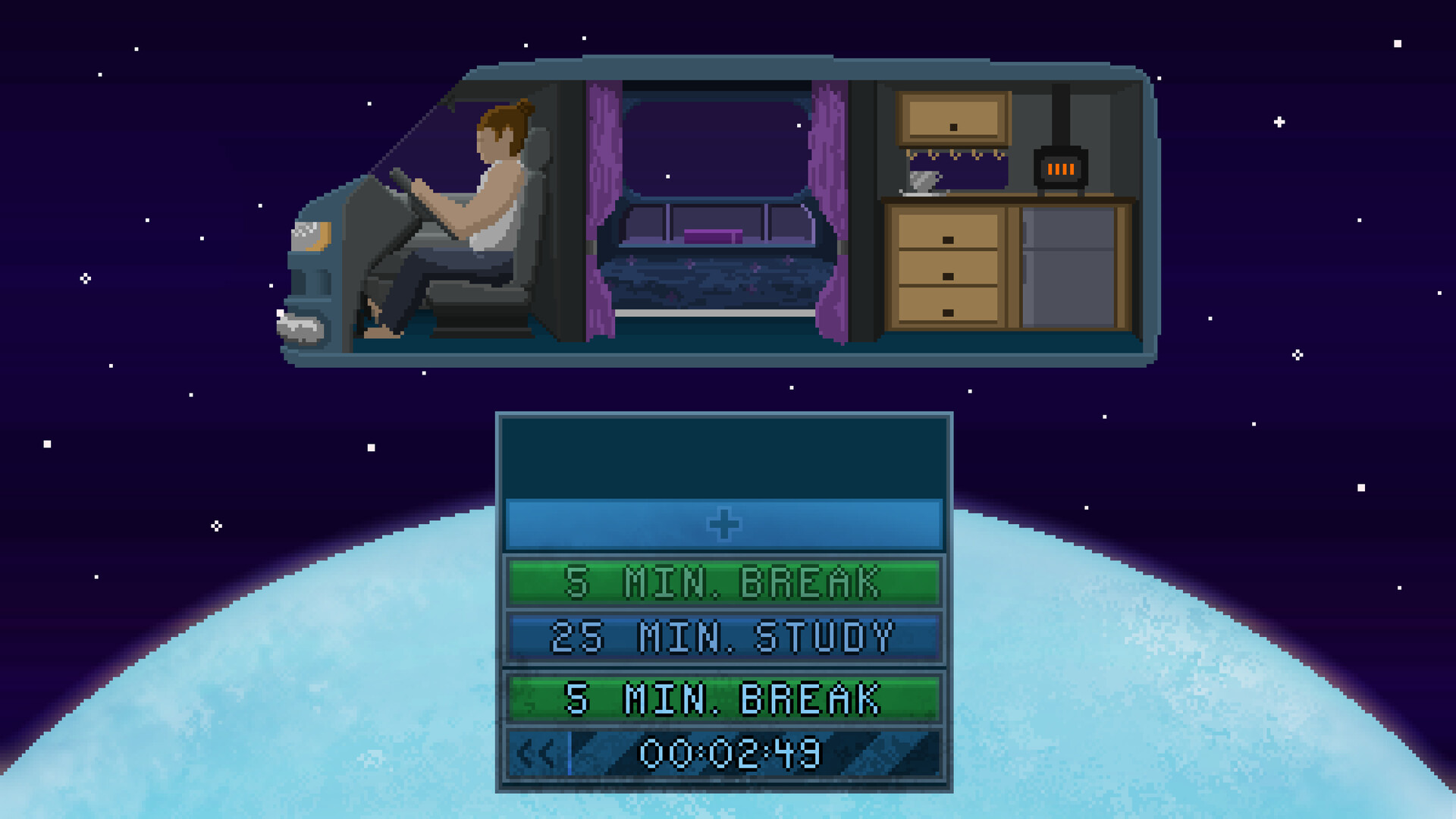The height and width of the screenshot is (819, 1456).
Task: Select the dimmed 5 Min. Break above 25 Min. Study
Action: (x=723, y=582)
